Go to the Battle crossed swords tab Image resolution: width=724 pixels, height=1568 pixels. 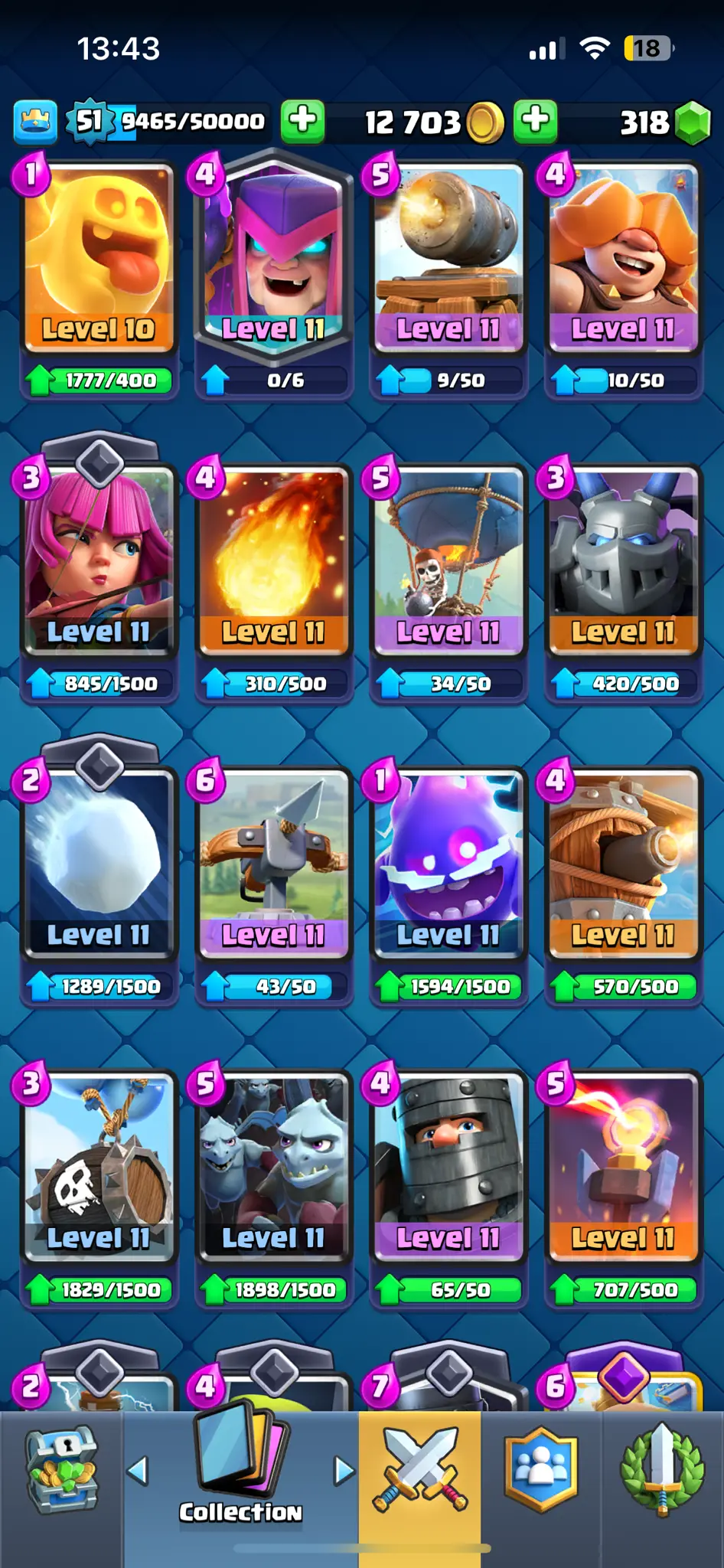tap(419, 1470)
